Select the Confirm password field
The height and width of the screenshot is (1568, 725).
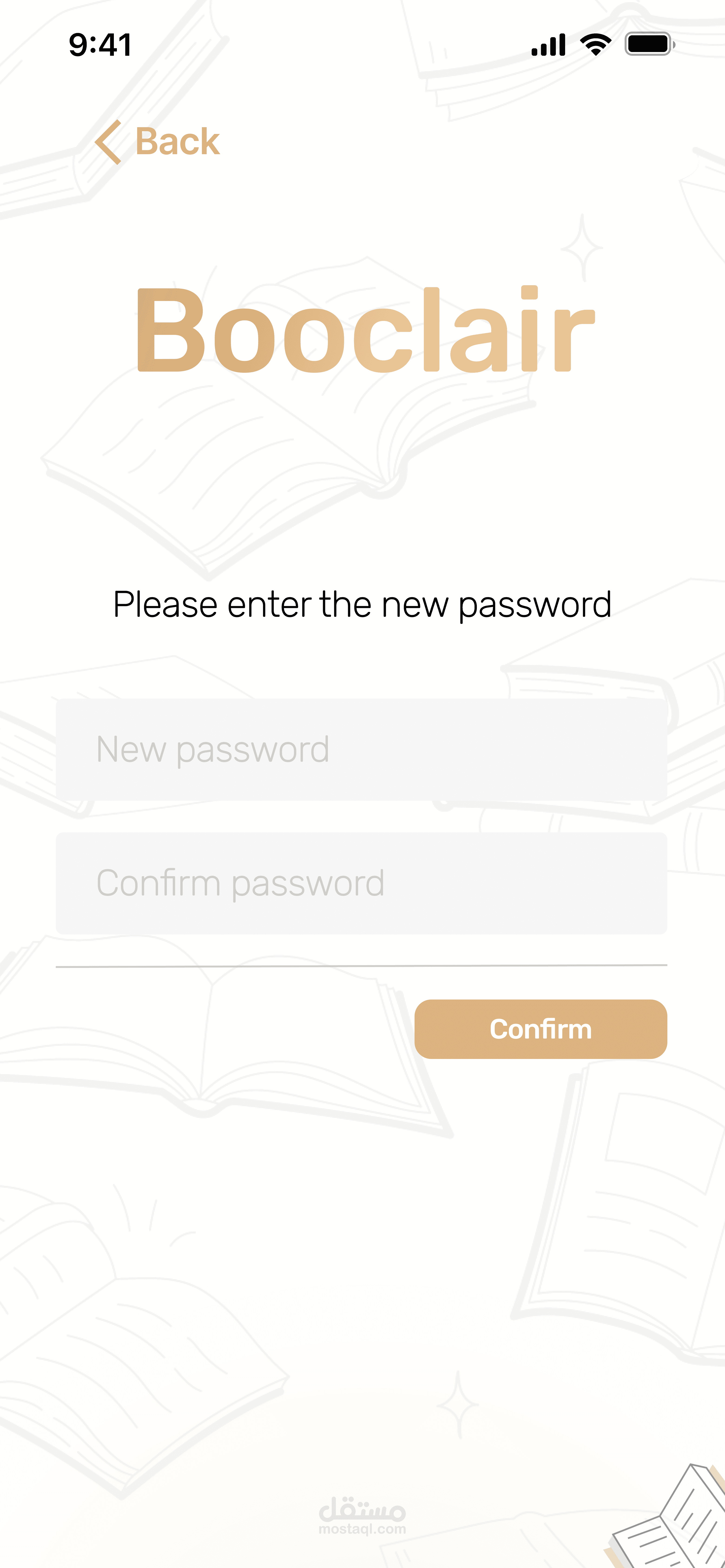click(361, 883)
